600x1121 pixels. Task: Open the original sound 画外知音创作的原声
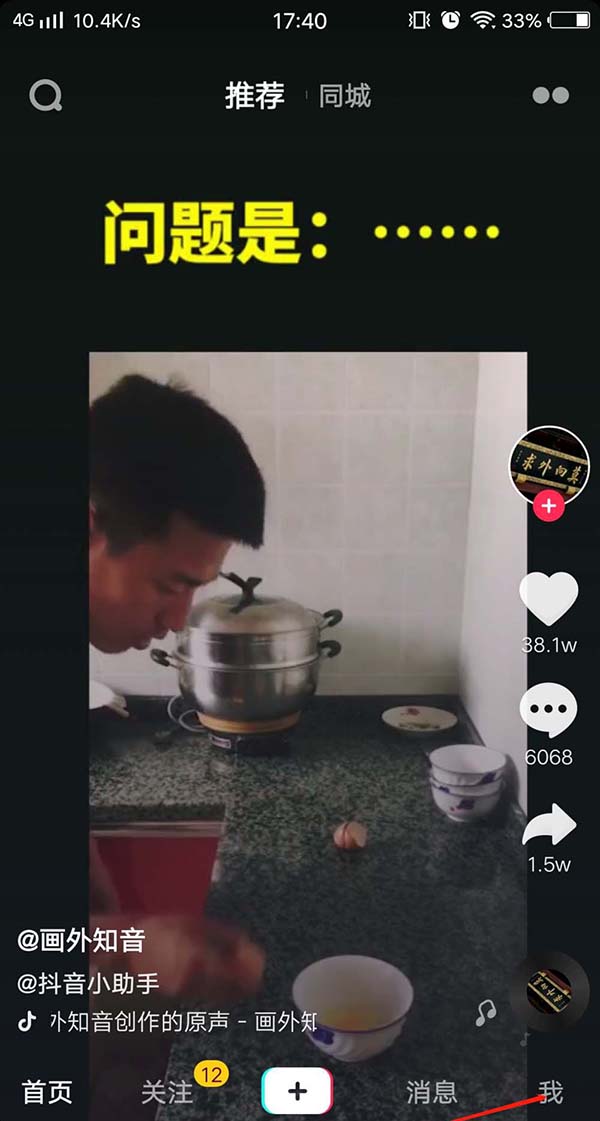tap(180, 1022)
